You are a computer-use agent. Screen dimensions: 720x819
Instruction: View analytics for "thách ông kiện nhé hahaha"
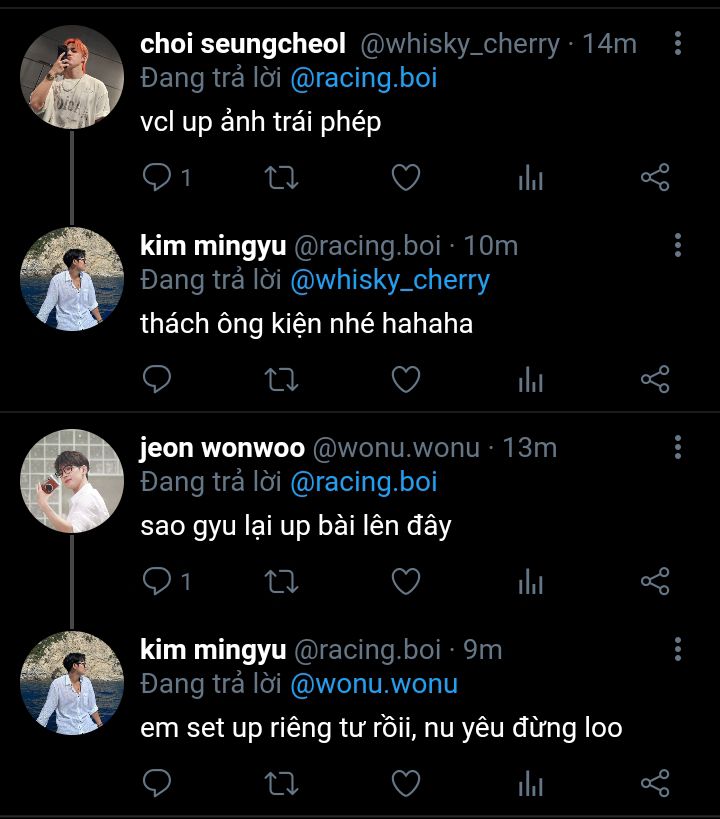coord(531,380)
